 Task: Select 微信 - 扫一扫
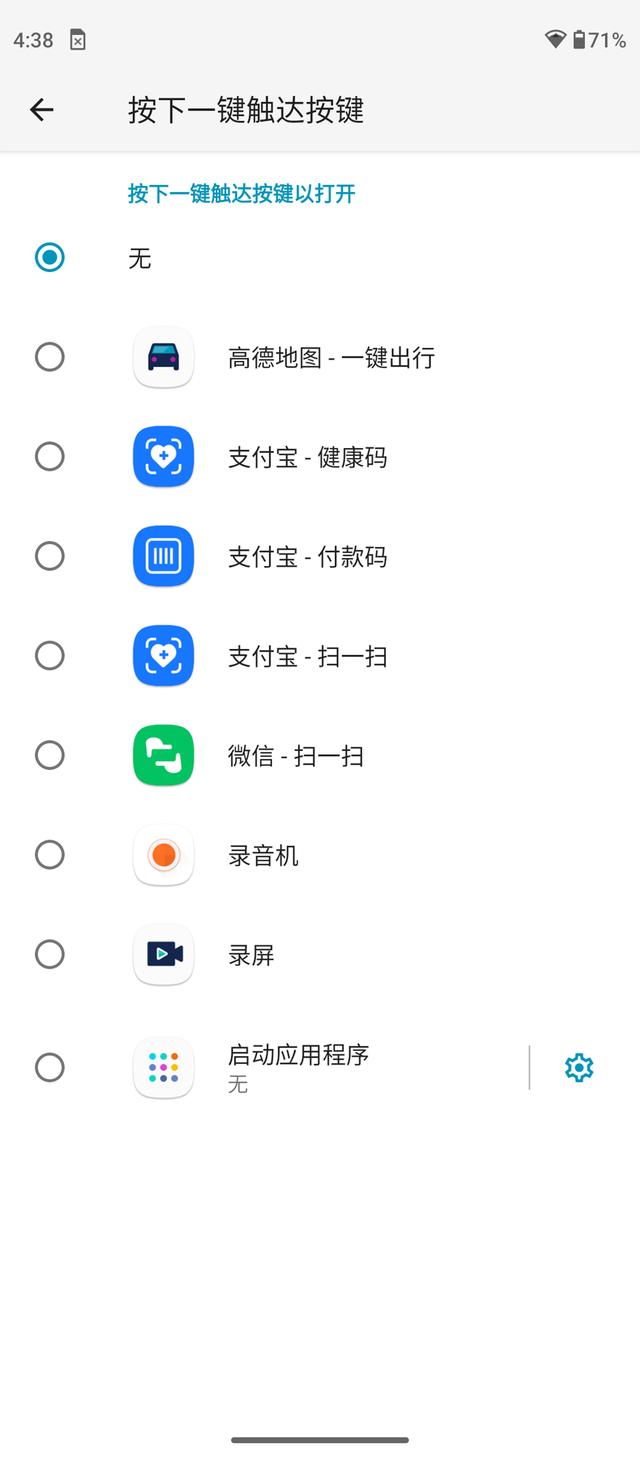(50, 755)
